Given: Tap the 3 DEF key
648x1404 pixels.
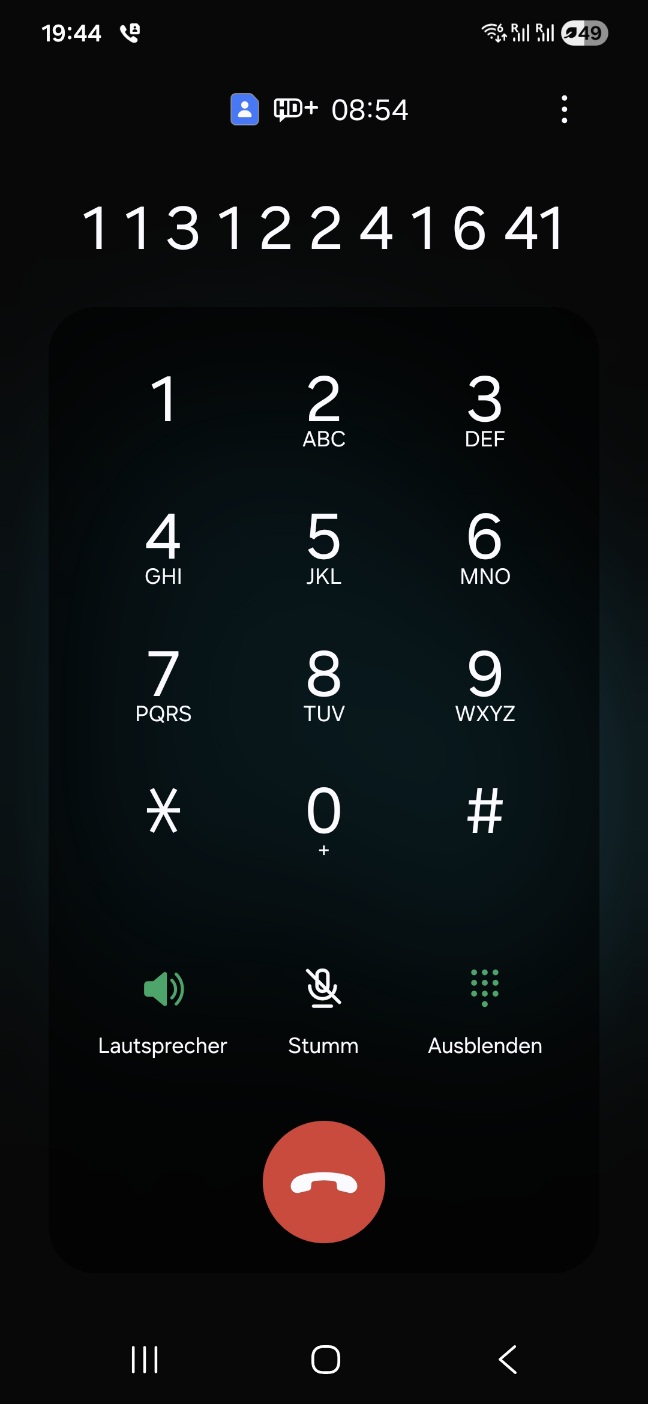Looking at the screenshot, I should click(485, 410).
